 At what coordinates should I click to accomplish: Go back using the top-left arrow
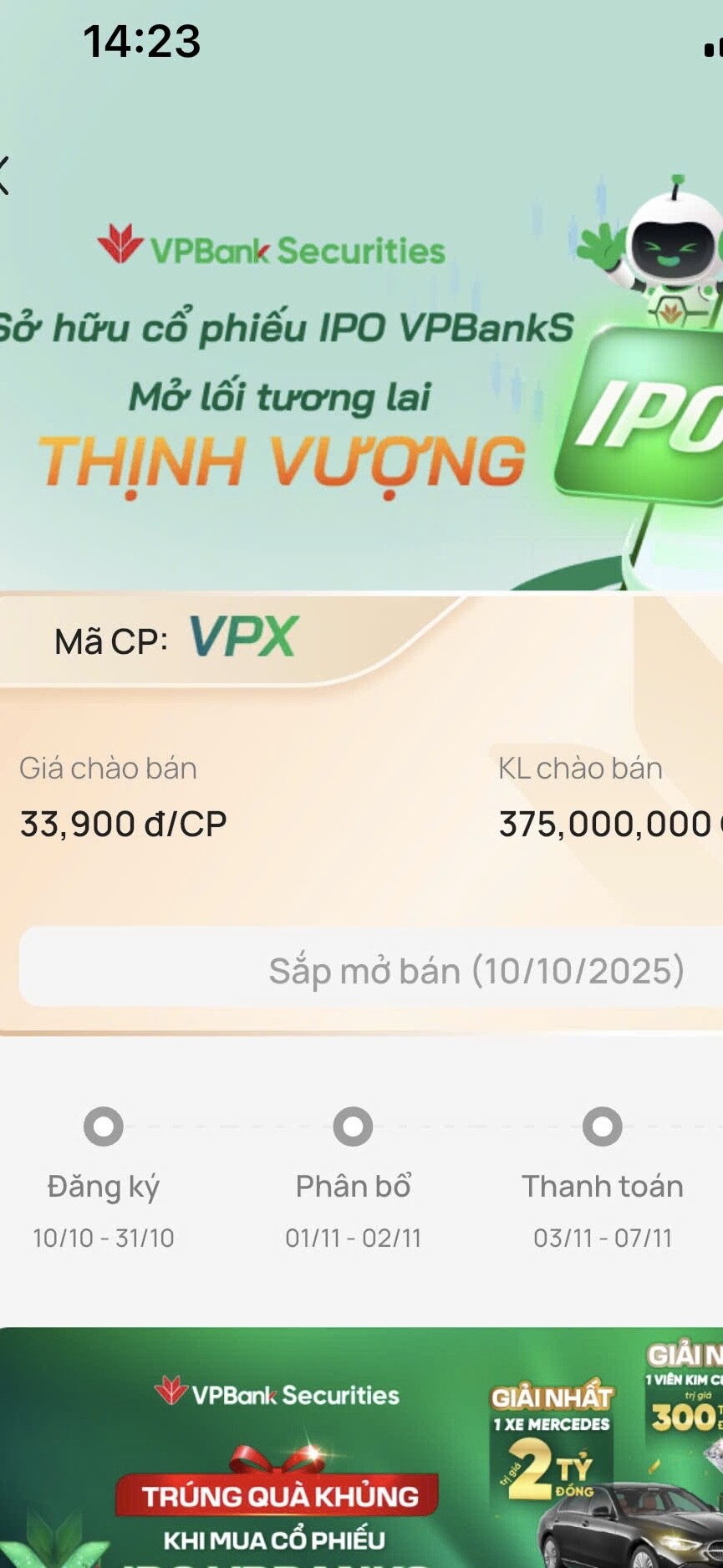[5, 176]
